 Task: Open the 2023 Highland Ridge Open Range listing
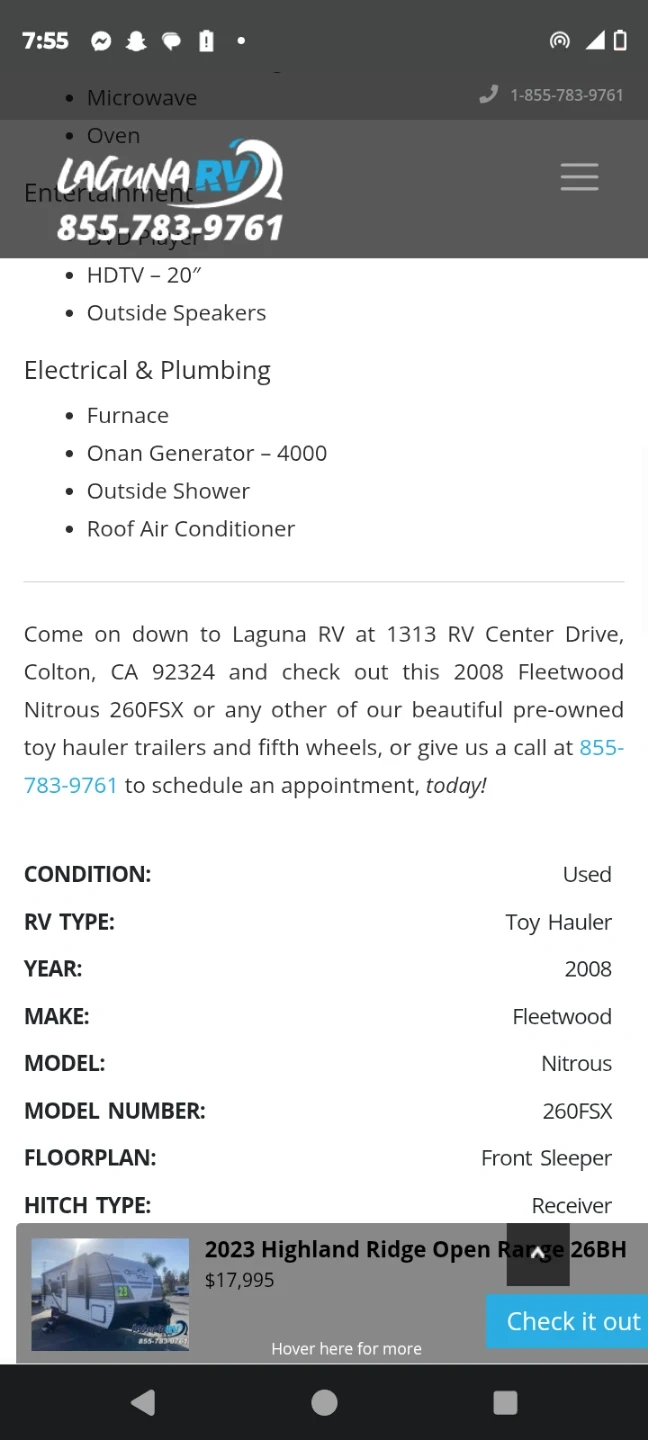tap(350, 1250)
